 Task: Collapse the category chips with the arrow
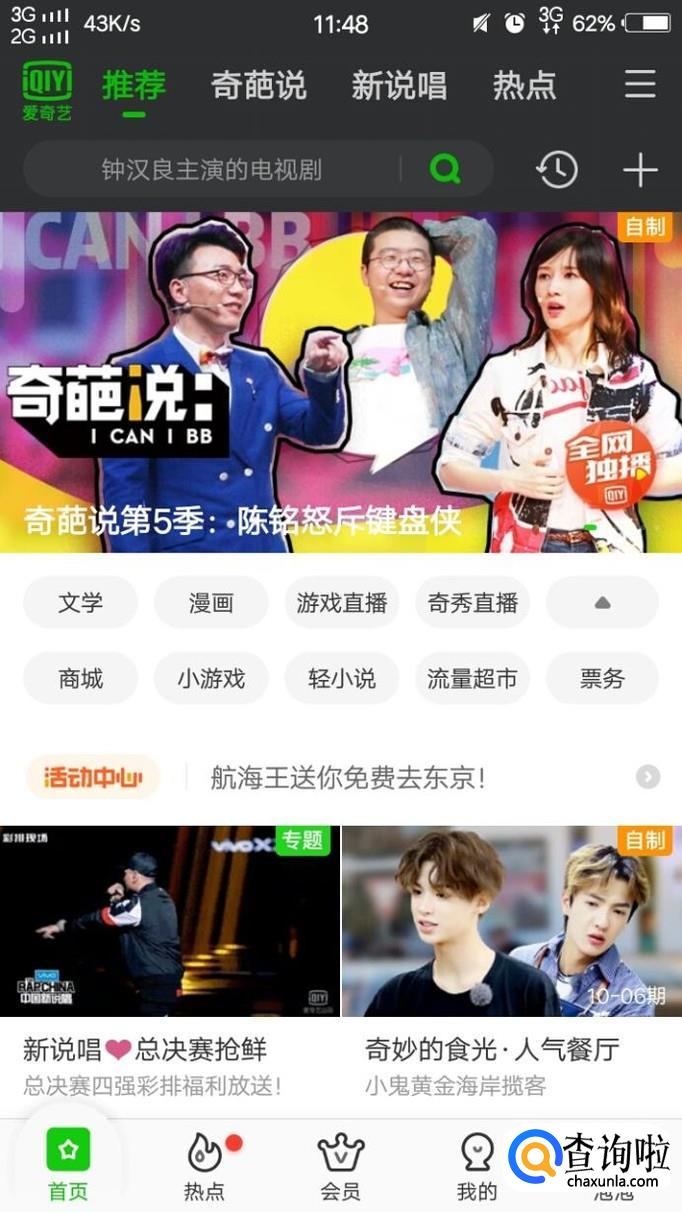[602, 602]
